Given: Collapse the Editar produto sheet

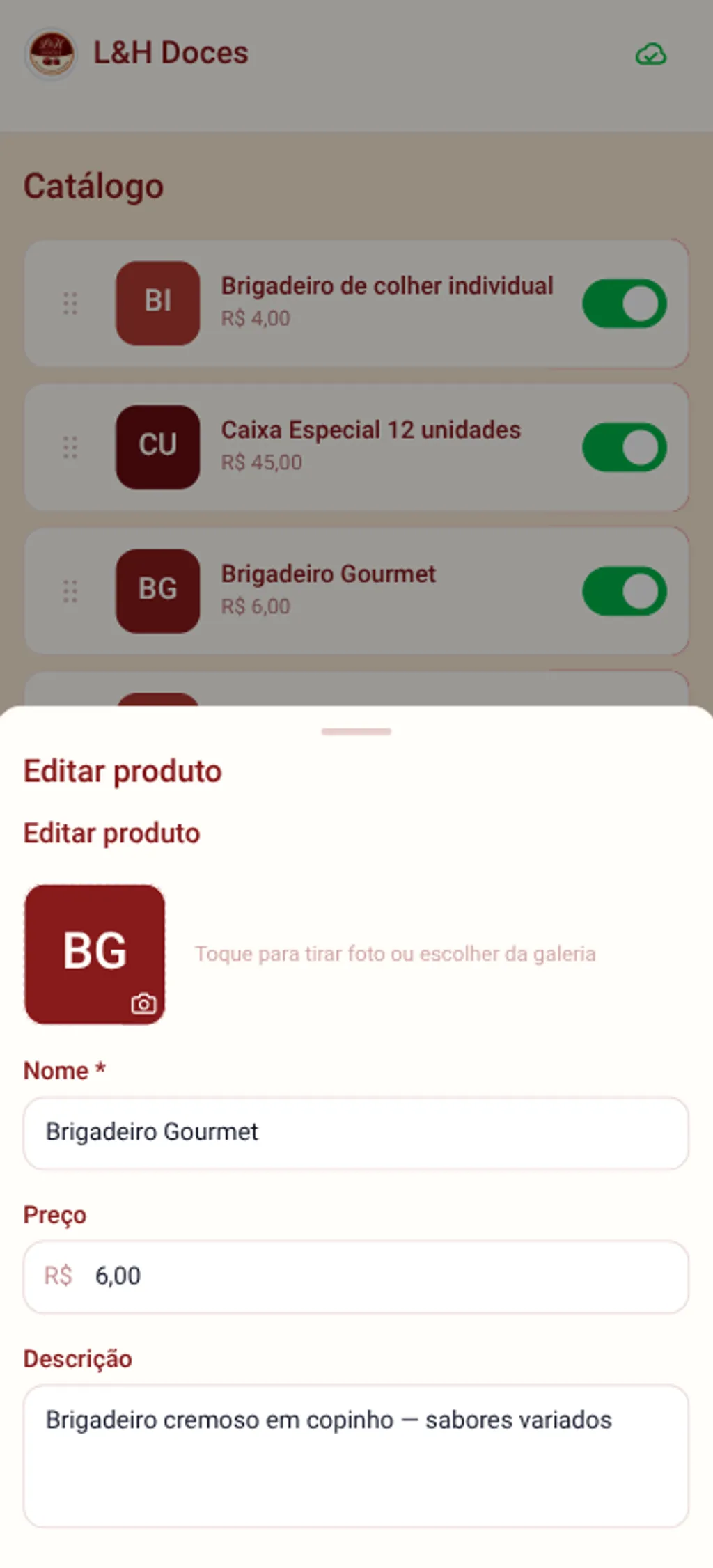Looking at the screenshot, I should [356, 732].
